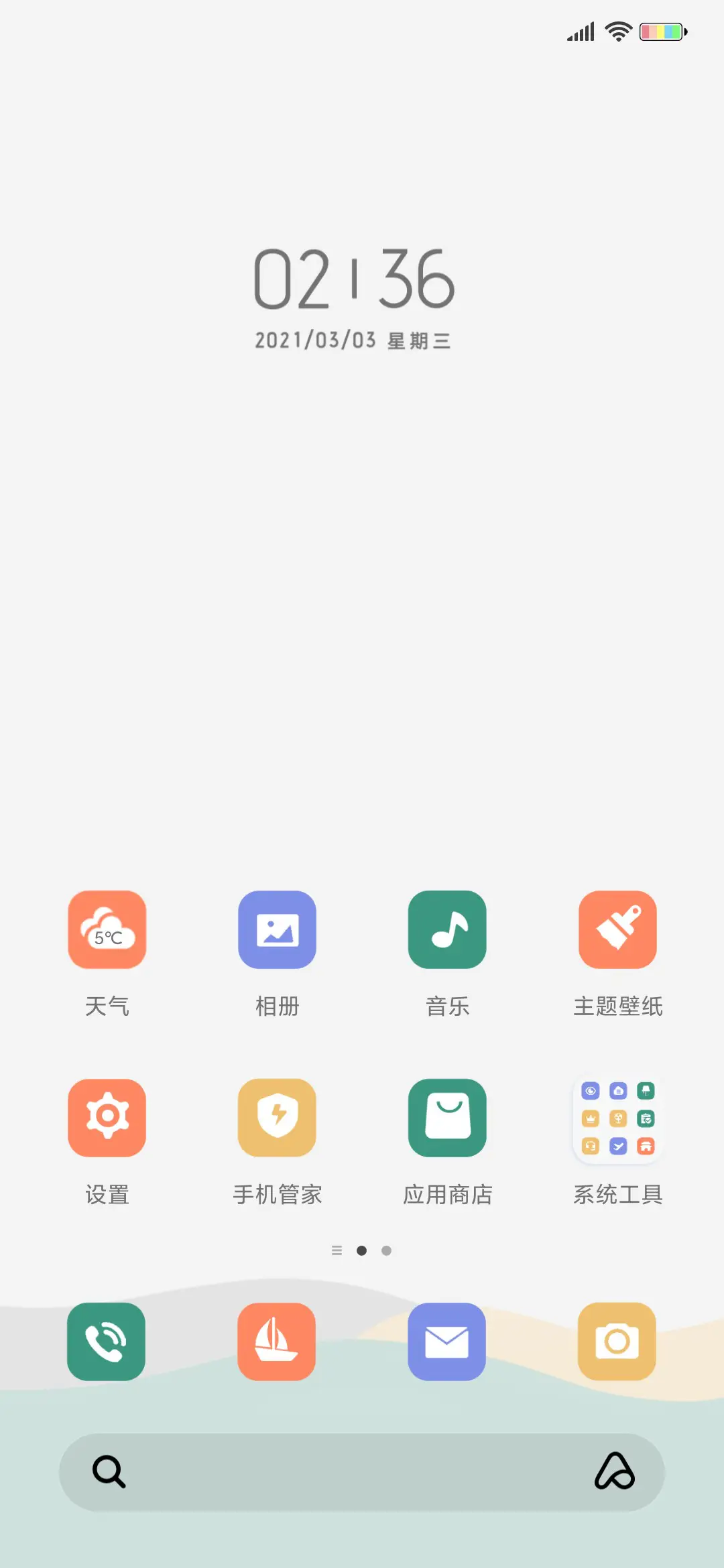Open the Settings (设置) app
This screenshot has height=1568, width=724.
coord(107,1119)
